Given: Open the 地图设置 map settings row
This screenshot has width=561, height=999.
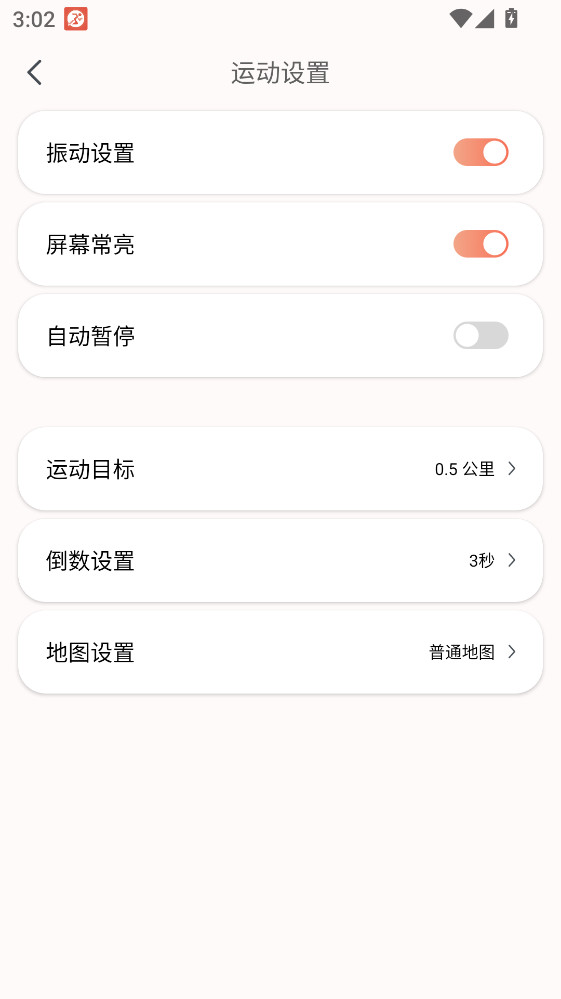Looking at the screenshot, I should (x=280, y=652).
